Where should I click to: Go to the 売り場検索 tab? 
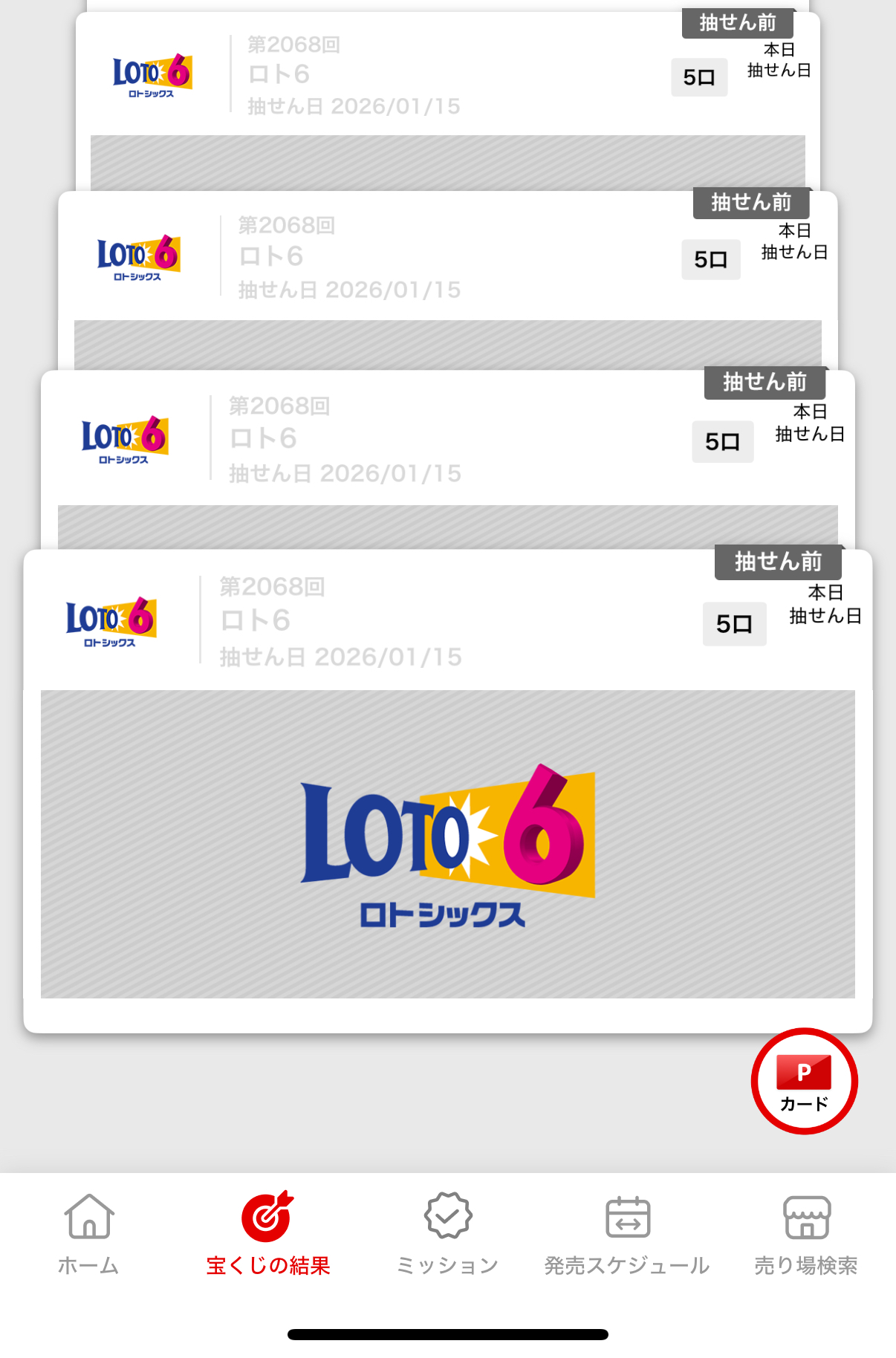pyautogui.click(x=806, y=1233)
